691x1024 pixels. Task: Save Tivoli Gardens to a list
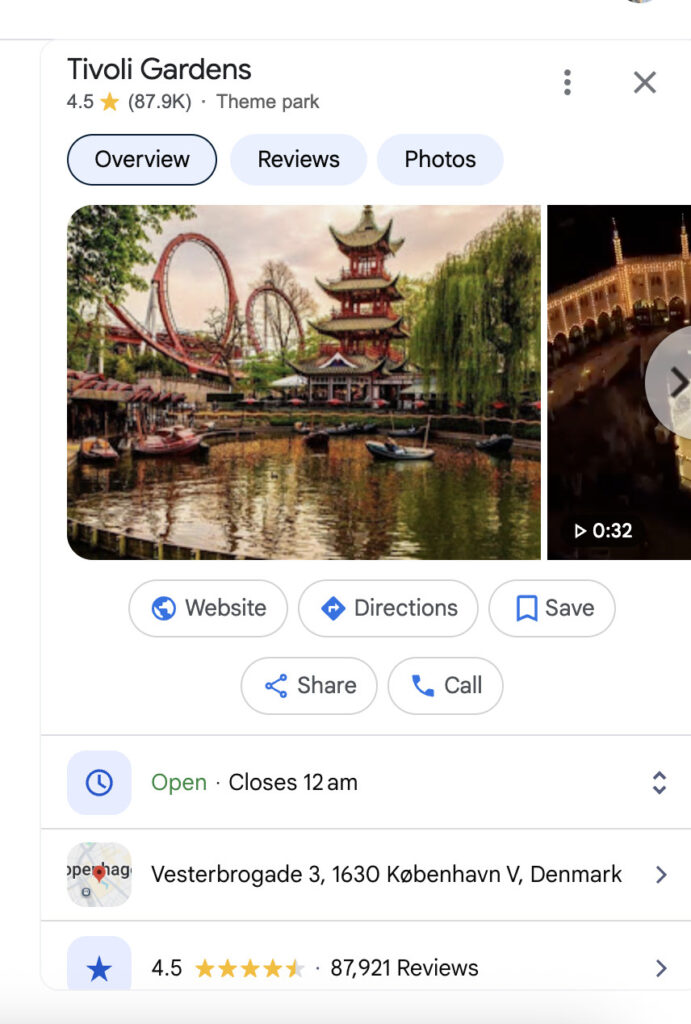(552, 608)
